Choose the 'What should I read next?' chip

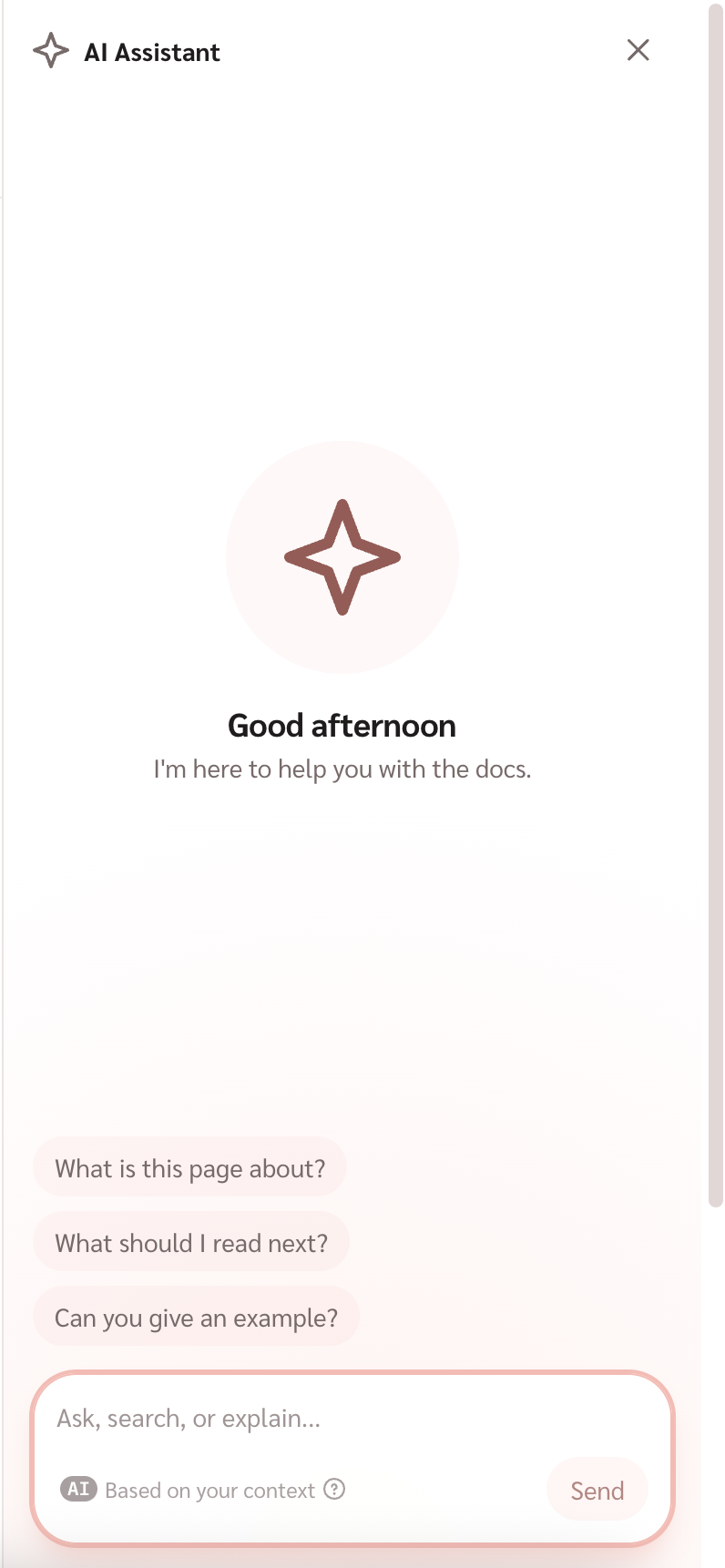coord(191,1243)
